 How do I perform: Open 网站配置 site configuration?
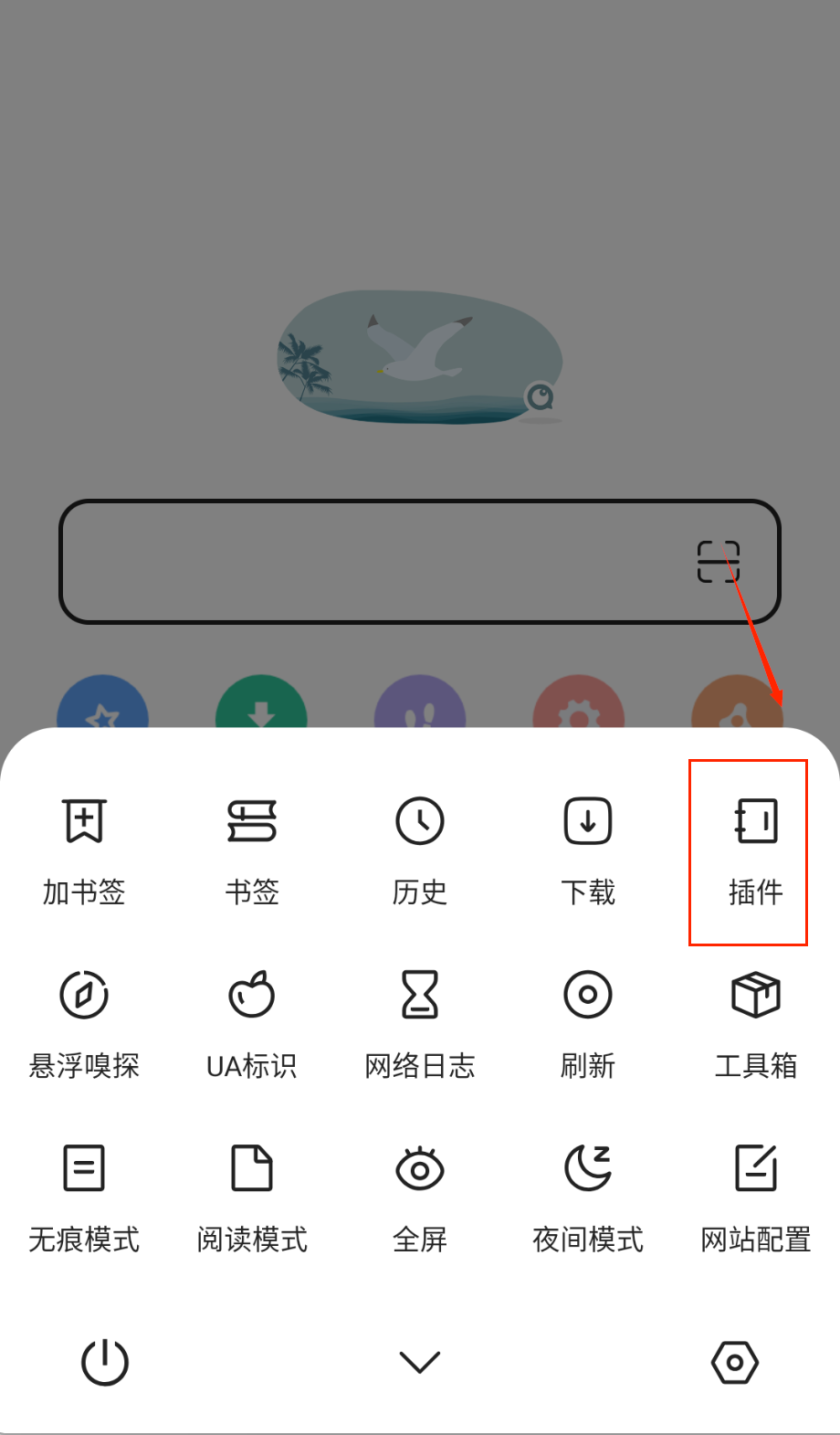(755, 1197)
